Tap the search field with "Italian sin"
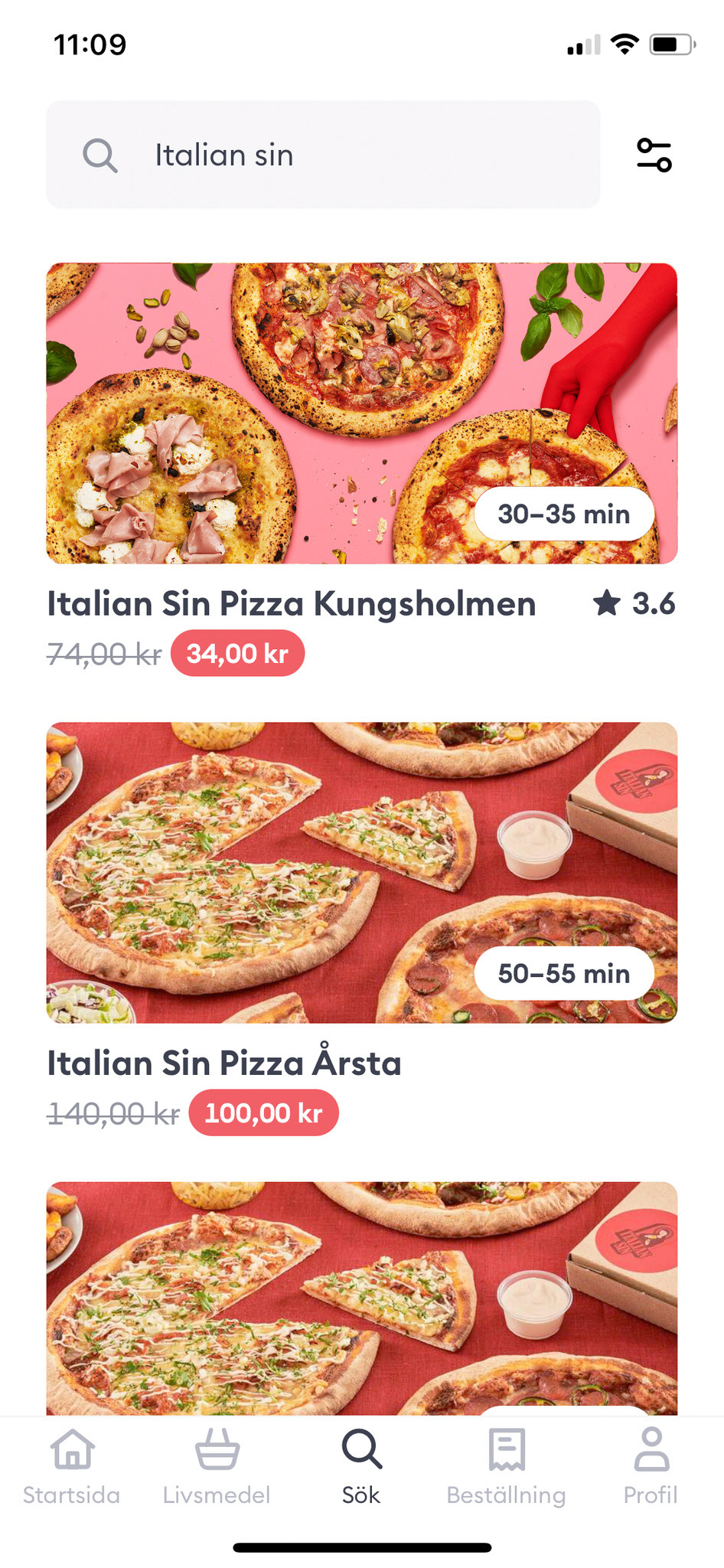The image size is (724, 1568). [x=323, y=155]
